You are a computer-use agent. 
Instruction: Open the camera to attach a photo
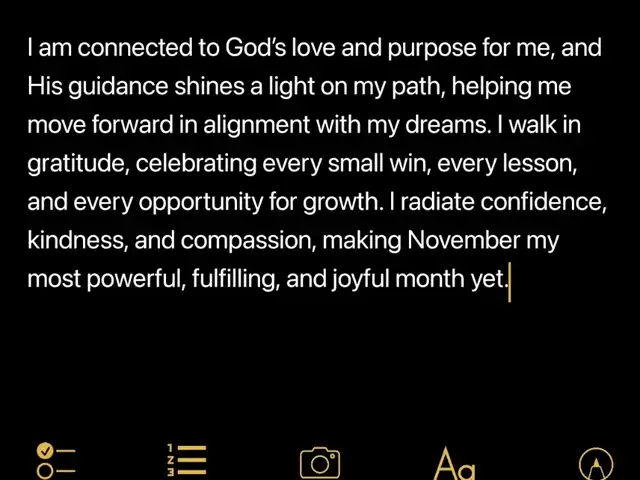point(320,463)
